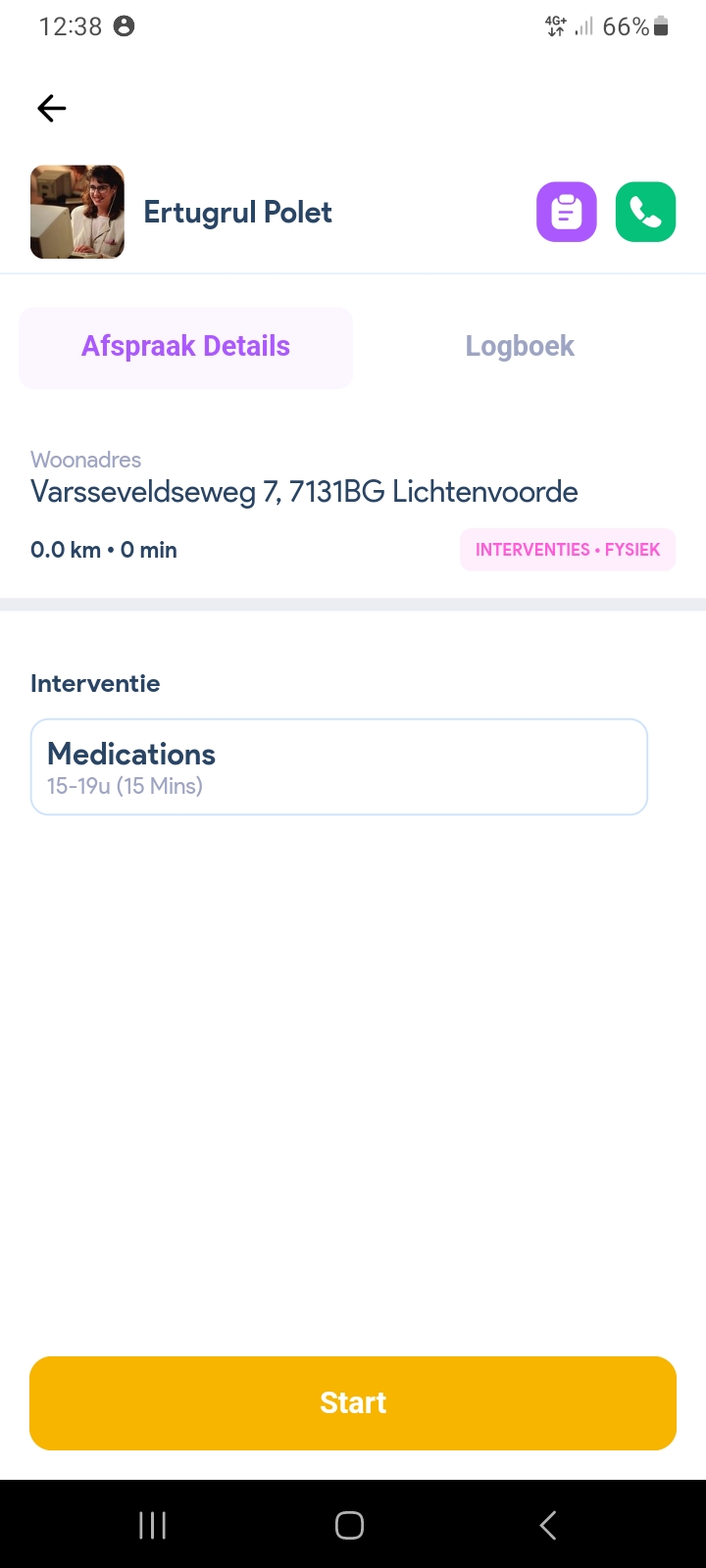Switch to the Logboek tab
The image size is (706, 1568).
tap(520, 346)
